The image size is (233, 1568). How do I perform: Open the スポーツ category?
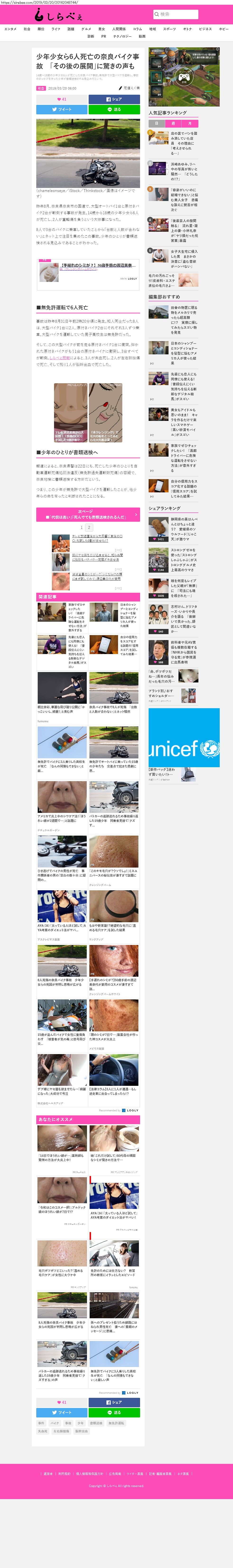pyautogui.click(x=169, y=29)
